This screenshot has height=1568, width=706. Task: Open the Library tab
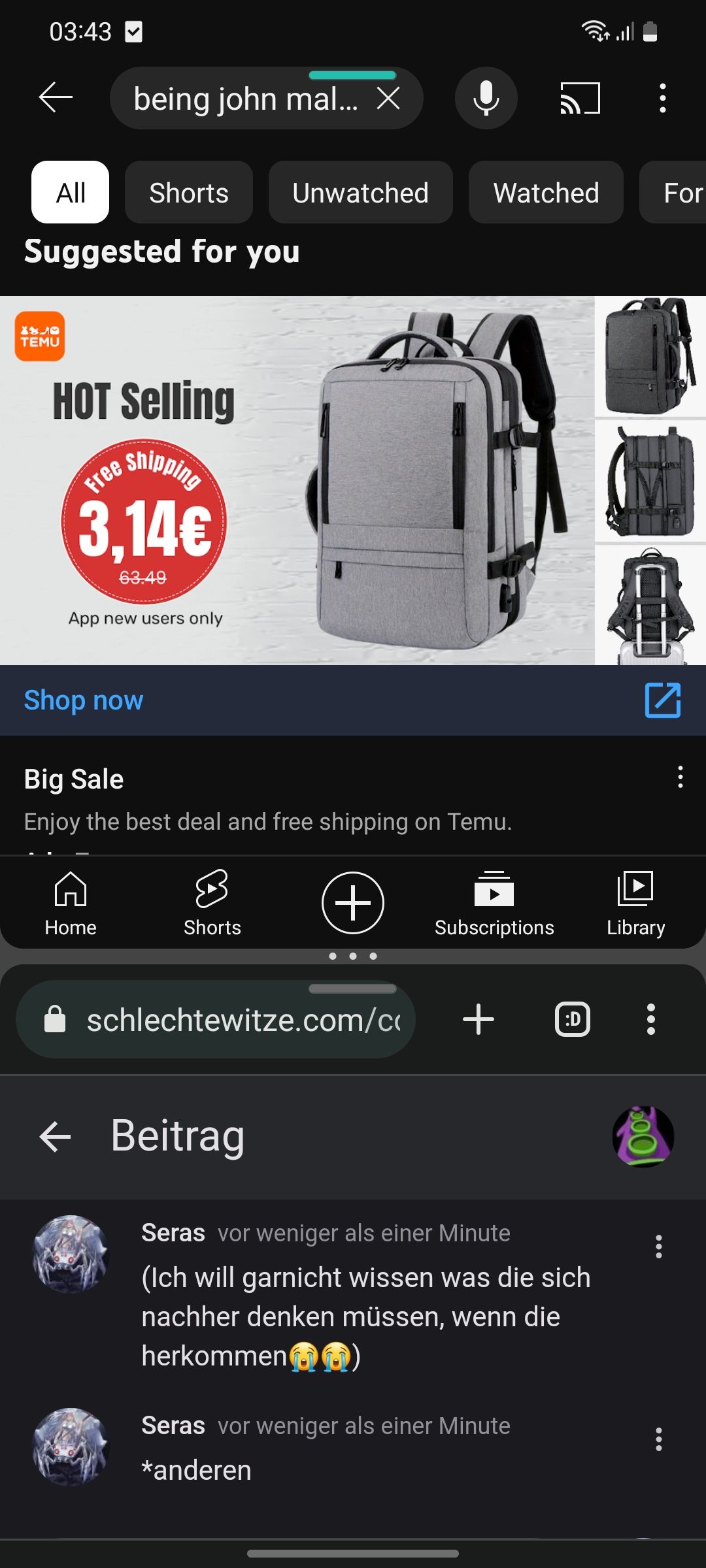(x=635, y=904)
